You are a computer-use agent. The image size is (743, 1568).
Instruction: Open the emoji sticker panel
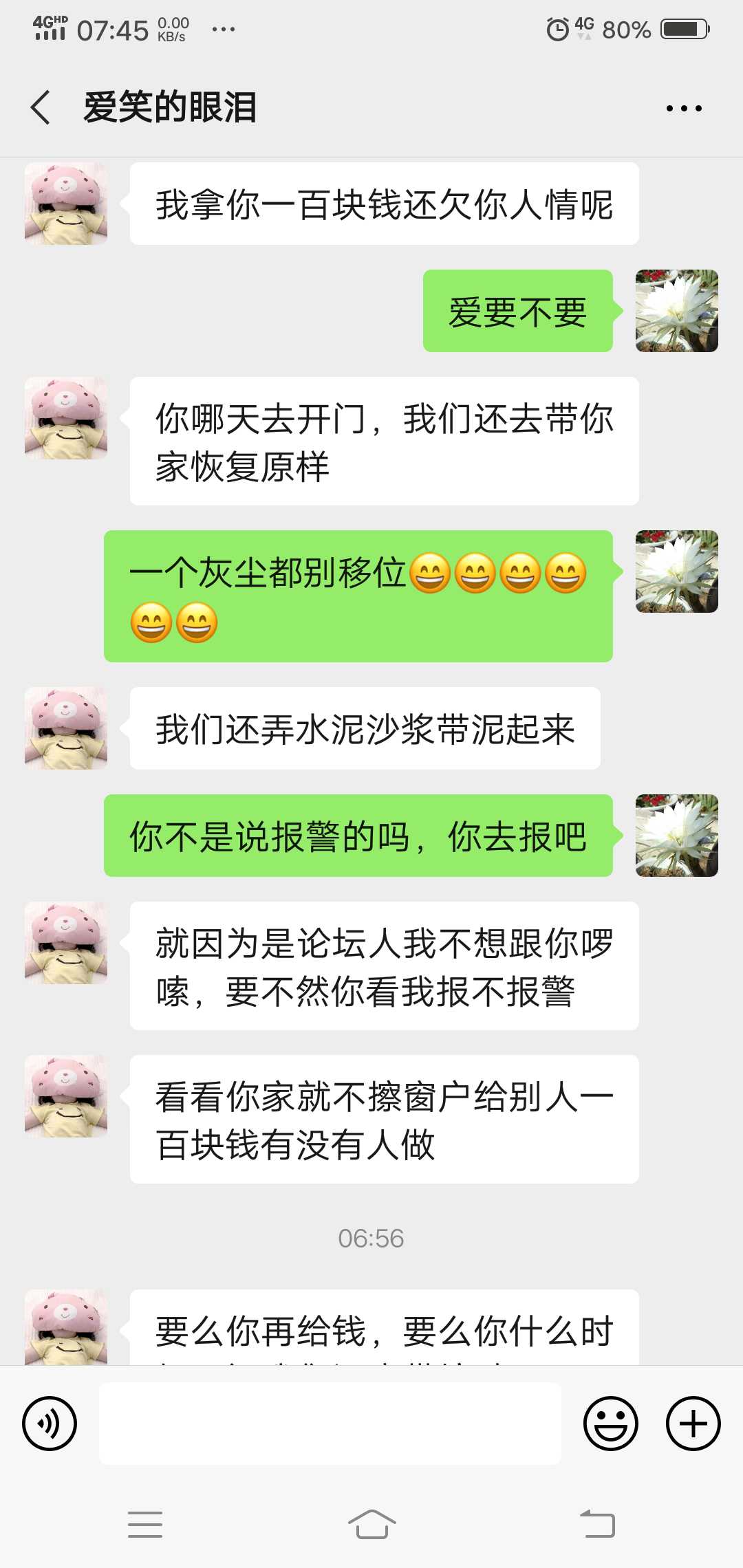(611, 1424)
